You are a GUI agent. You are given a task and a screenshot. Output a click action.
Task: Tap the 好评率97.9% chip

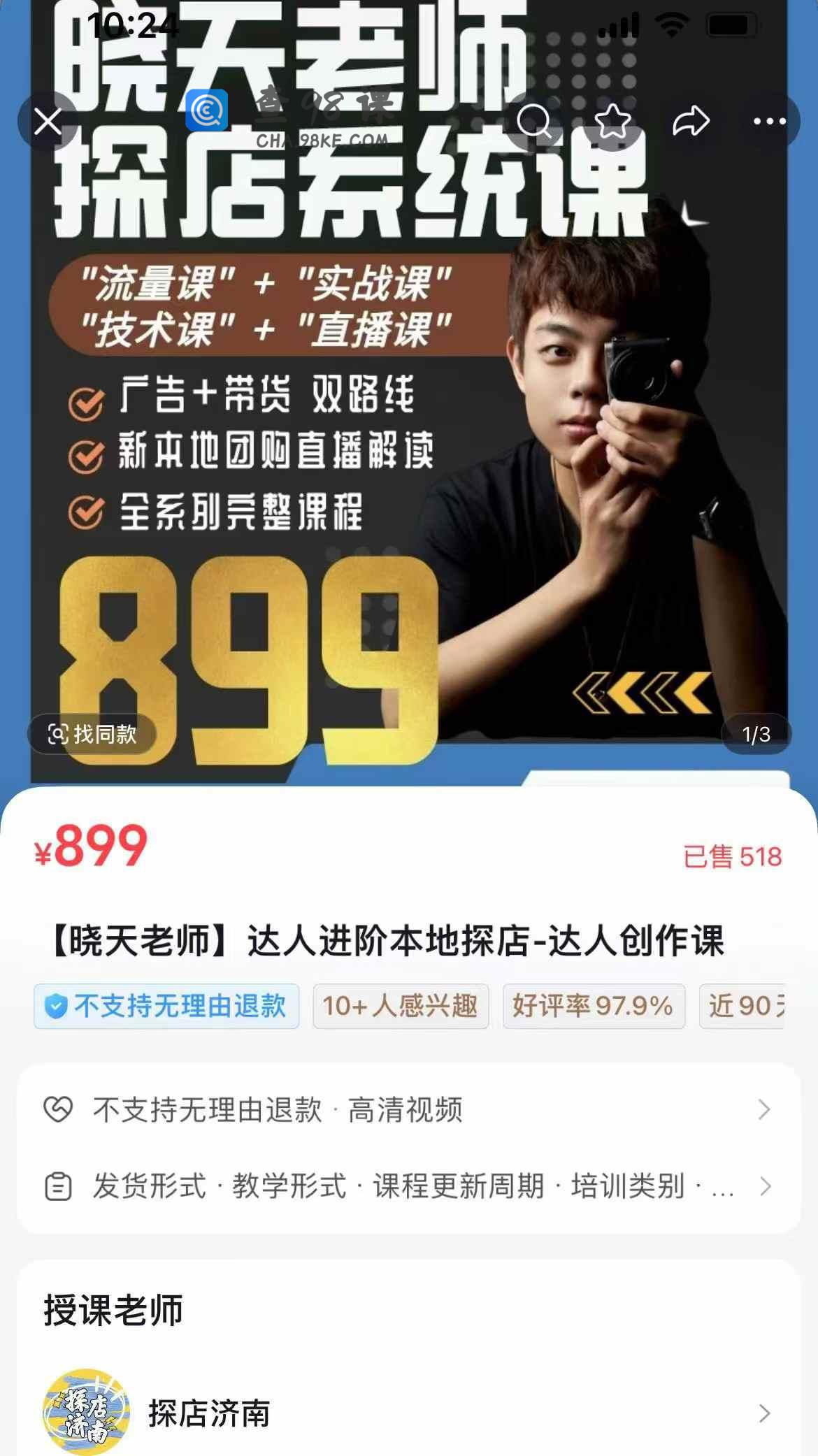593,1006
